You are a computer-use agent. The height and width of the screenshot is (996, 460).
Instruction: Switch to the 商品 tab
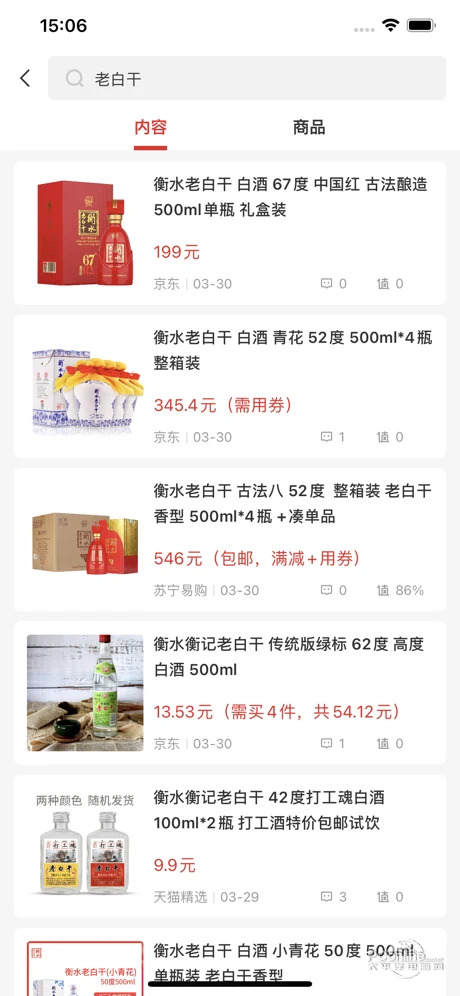[309, 127]
